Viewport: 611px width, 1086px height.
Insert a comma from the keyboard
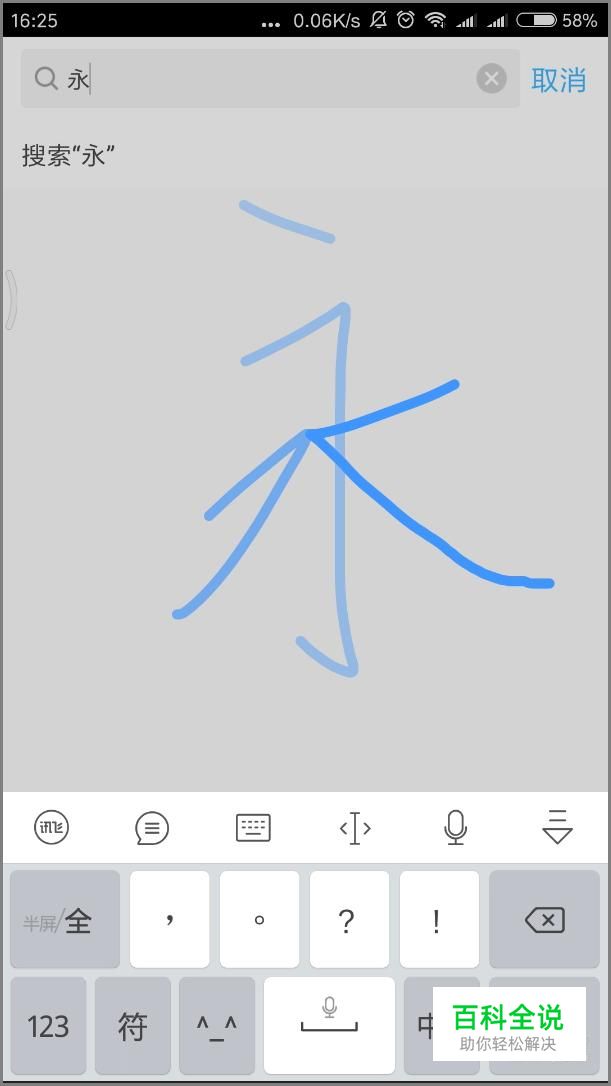(x=170, y=920)
